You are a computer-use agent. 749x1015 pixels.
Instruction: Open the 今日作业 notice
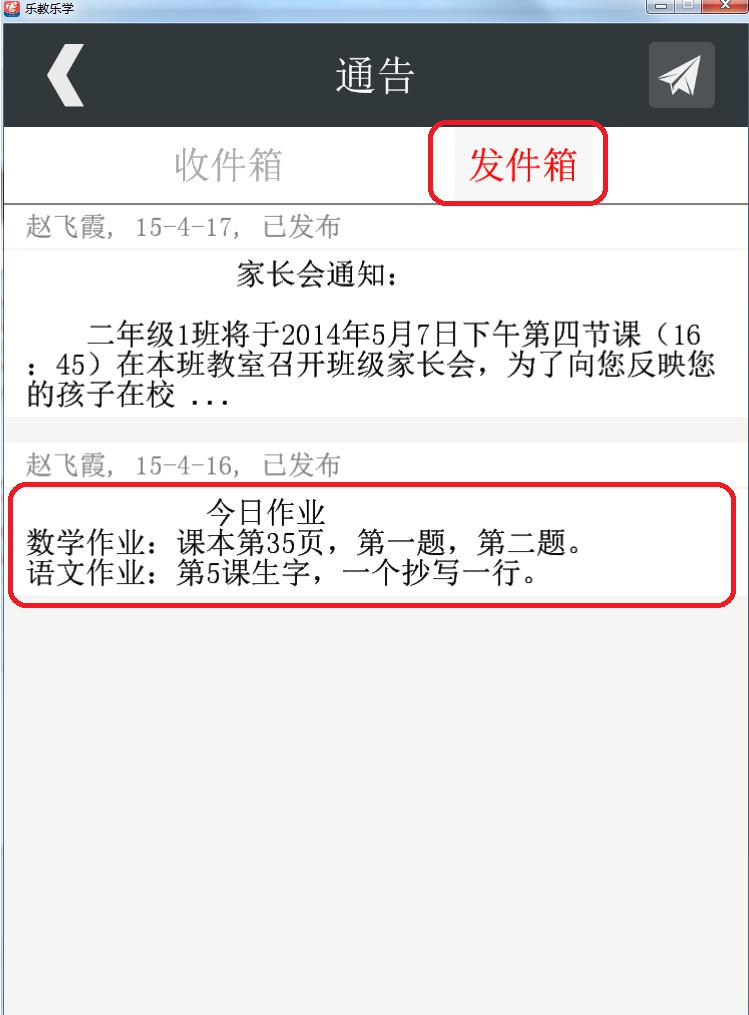click(374, 545)
